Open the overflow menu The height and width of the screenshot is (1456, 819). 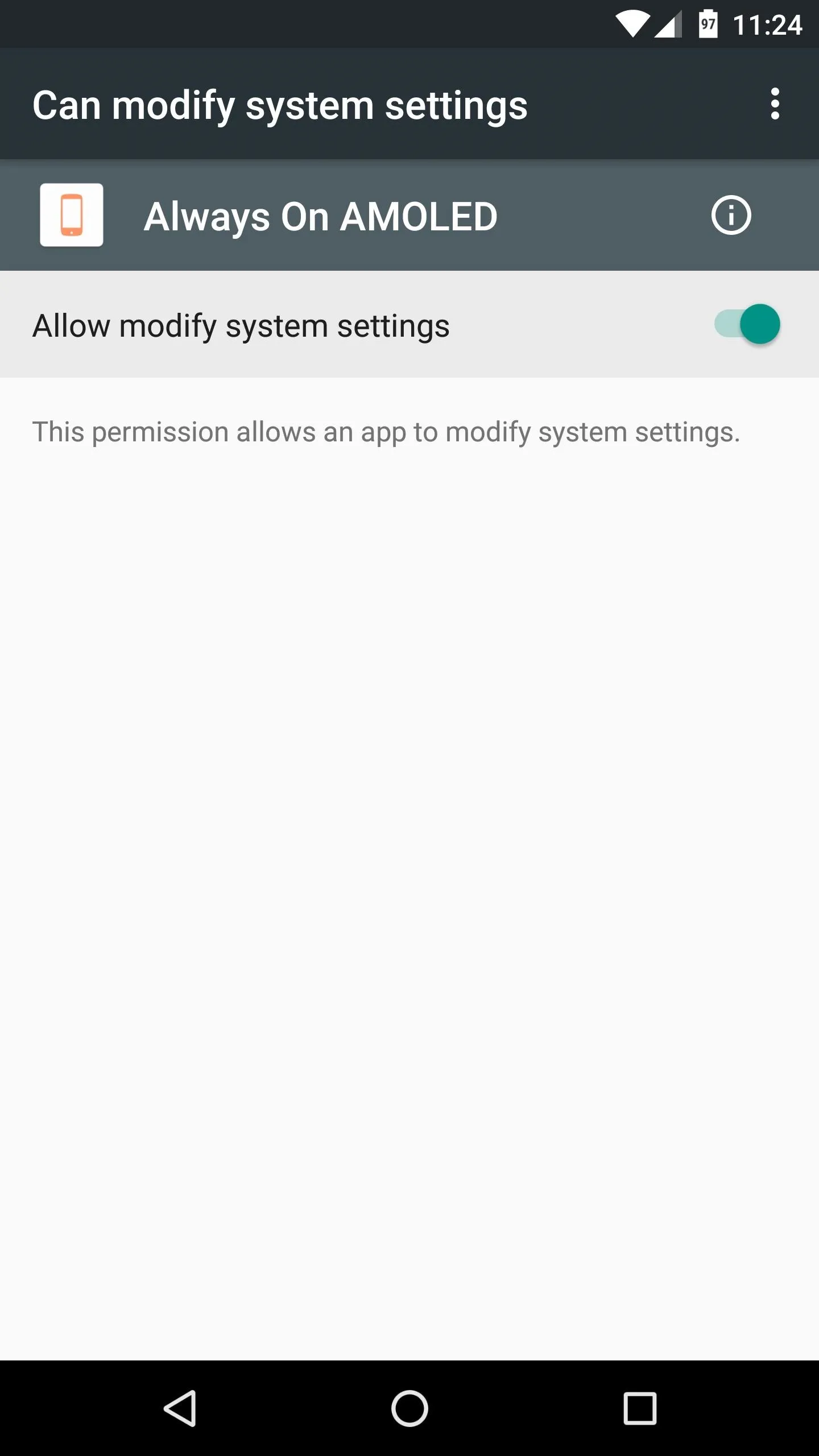tap(775, 104)
